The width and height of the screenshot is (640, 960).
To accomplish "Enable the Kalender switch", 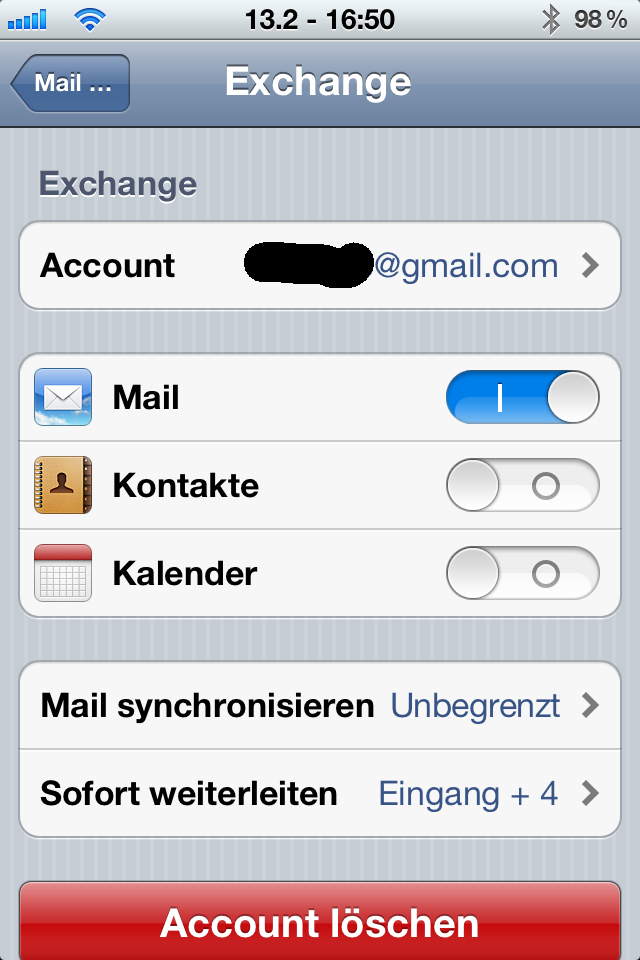I will 522,574.
